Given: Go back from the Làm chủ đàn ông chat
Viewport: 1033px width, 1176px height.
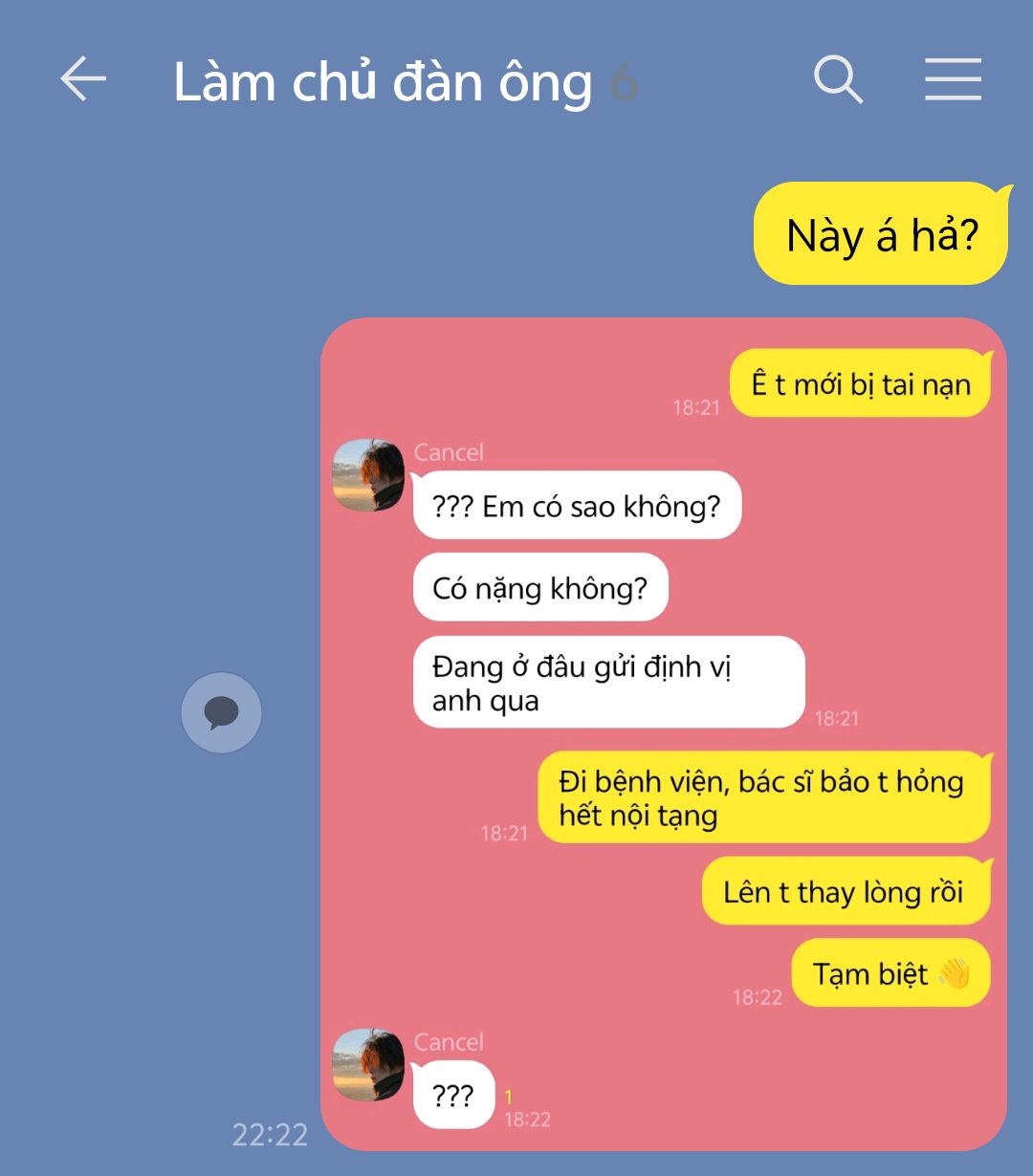Looking at the screenshot, I should coord(83,79).
